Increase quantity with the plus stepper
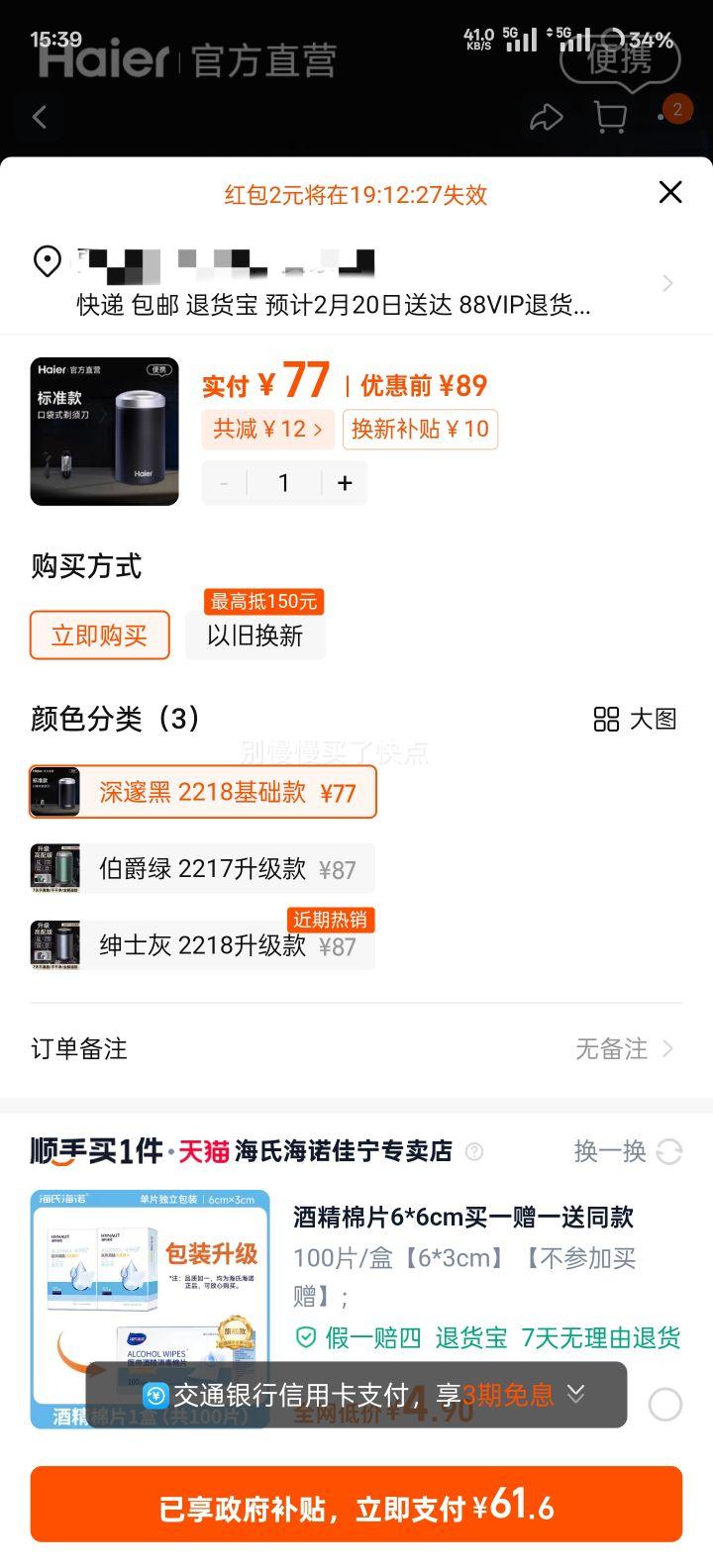713x1568 pixels. (x=344, y=482)
